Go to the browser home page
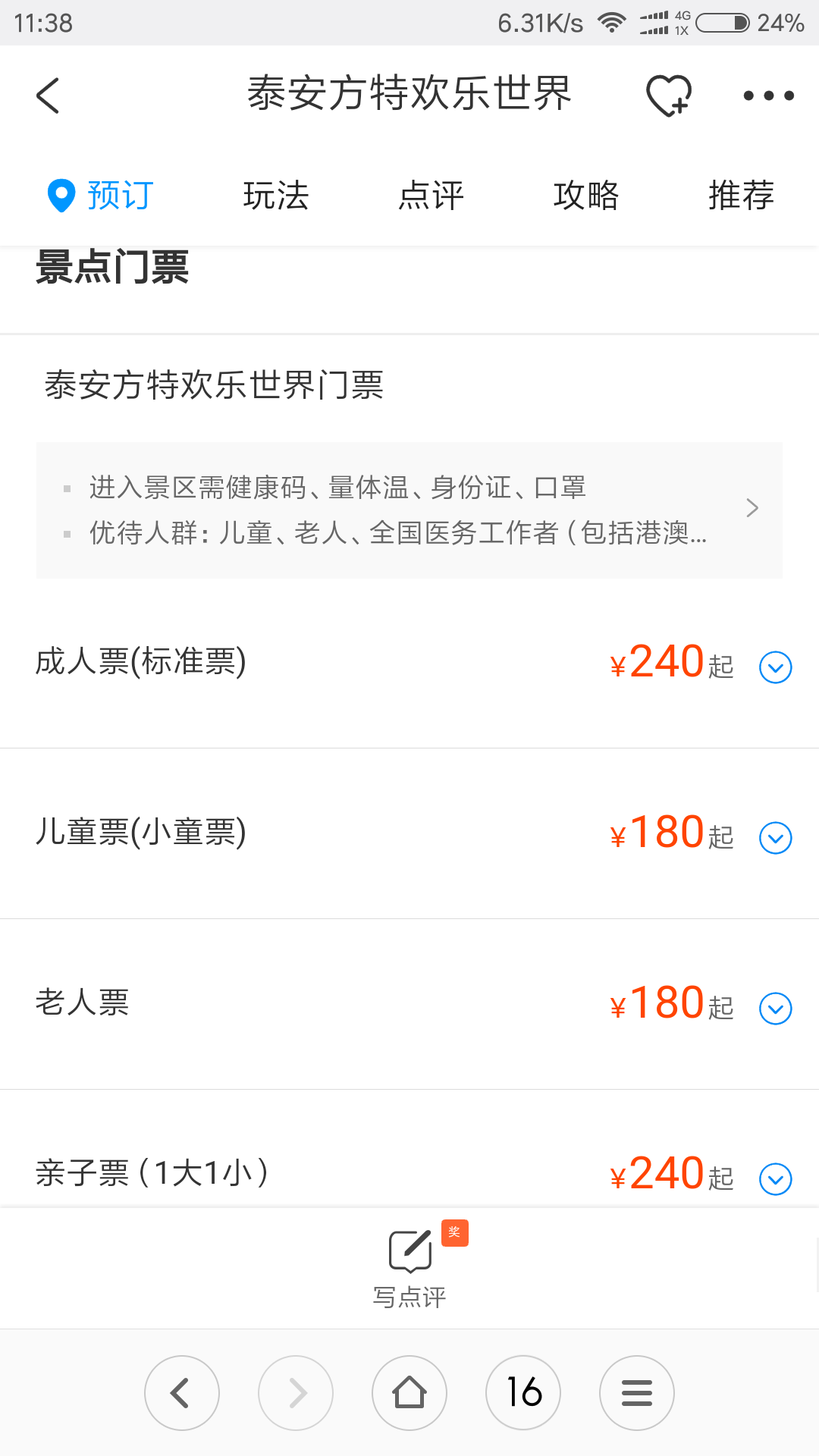This screenshot has width=819, height=1456. (x=409, y=1393)
